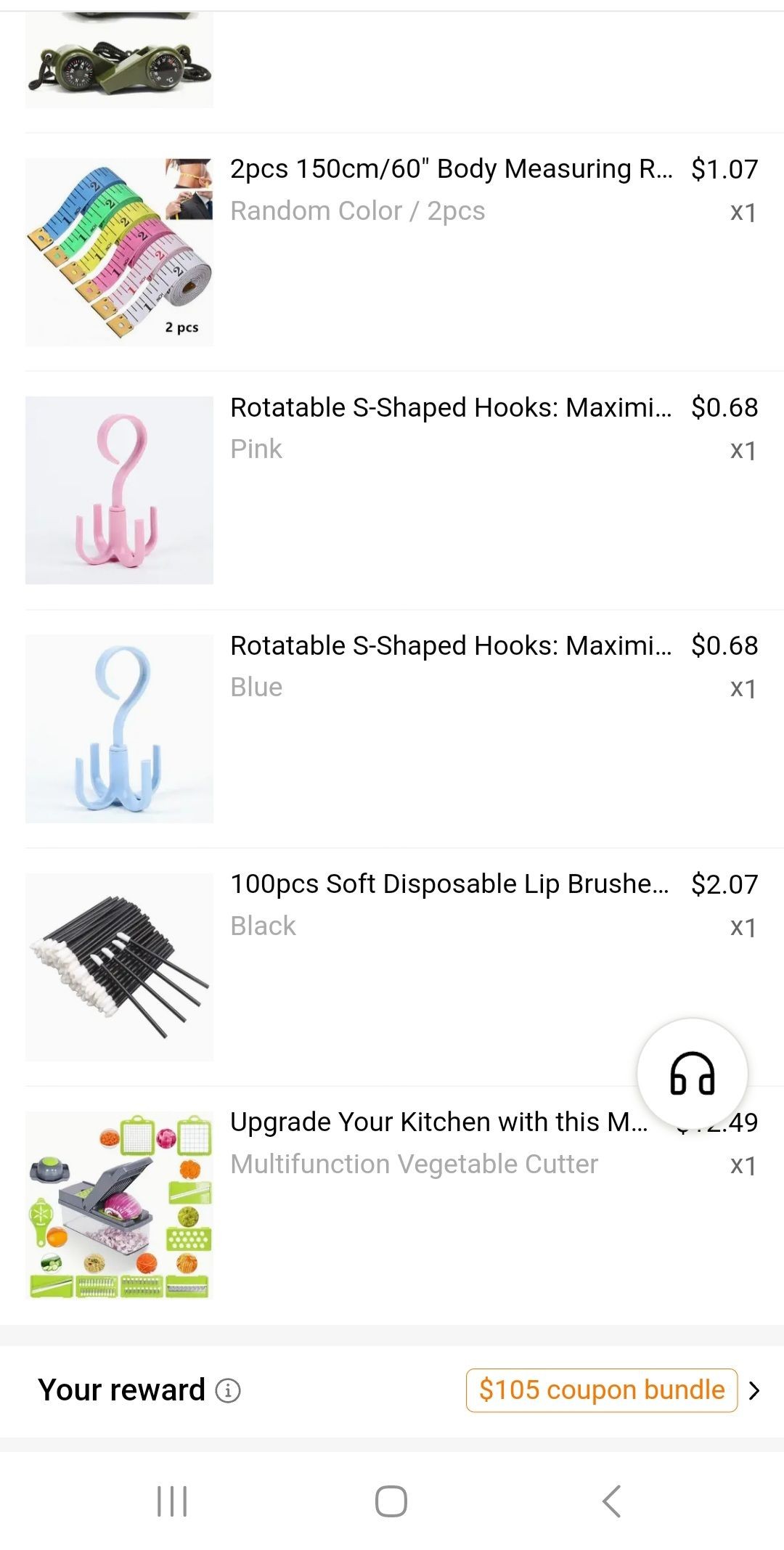Open the Body Measuring Ruler item

pyautogui.click(x=450, y=169)
